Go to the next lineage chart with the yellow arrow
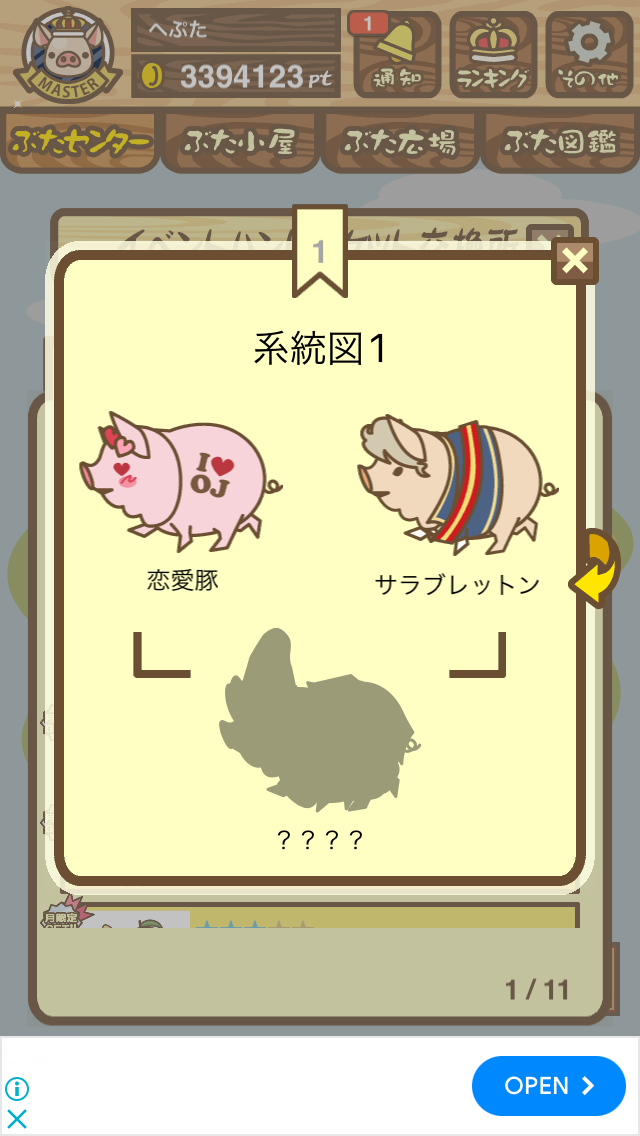The image size is (640, 1136). 595,569
